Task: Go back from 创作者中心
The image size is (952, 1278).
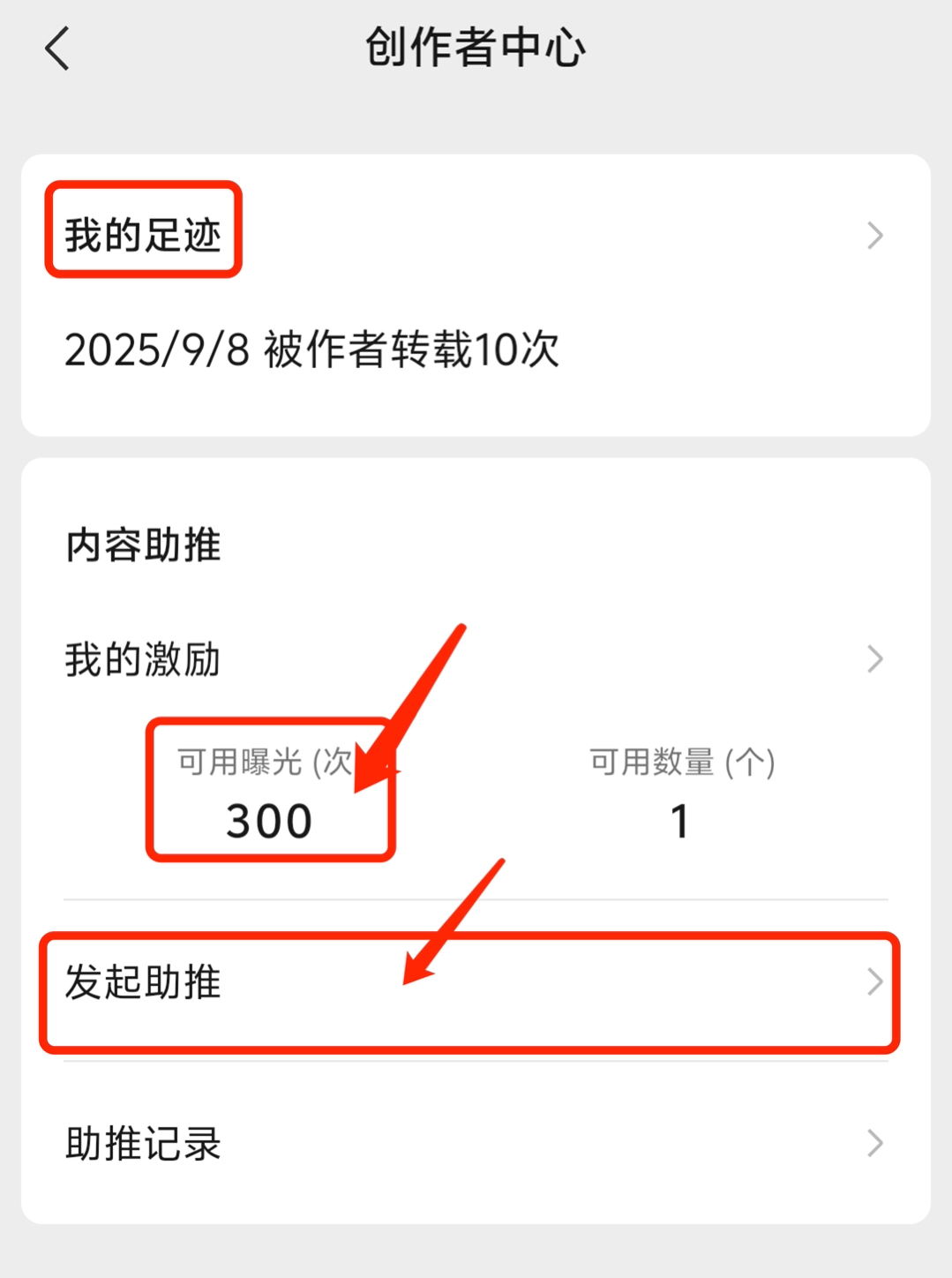Action: click(57, 49)
